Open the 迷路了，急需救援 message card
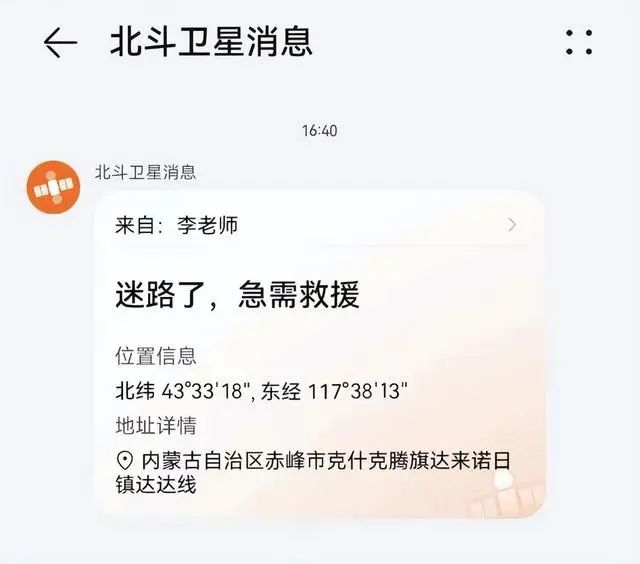Screen dimensions: 640x564 tap(320, 380)
